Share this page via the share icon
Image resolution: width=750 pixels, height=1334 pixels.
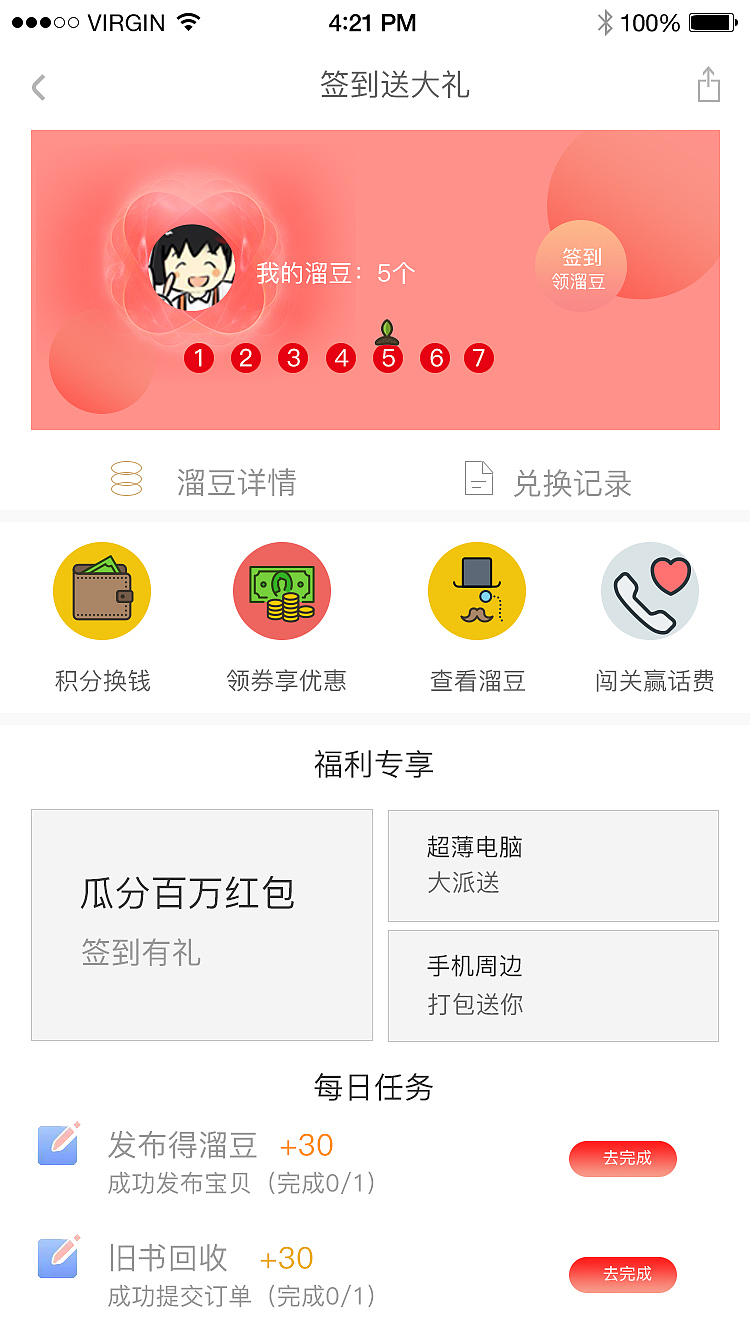tap(708, 85)
